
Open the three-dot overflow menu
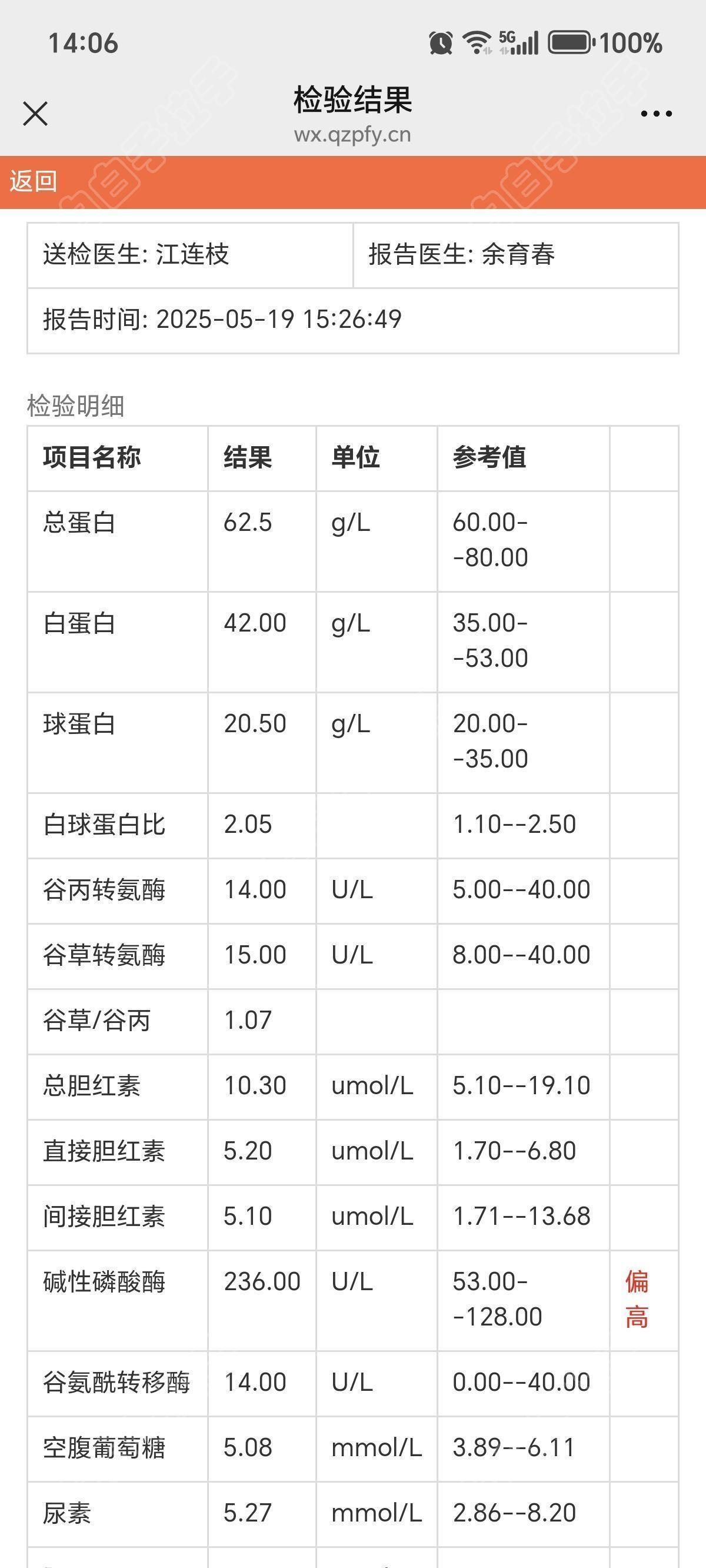click(656, 113)
